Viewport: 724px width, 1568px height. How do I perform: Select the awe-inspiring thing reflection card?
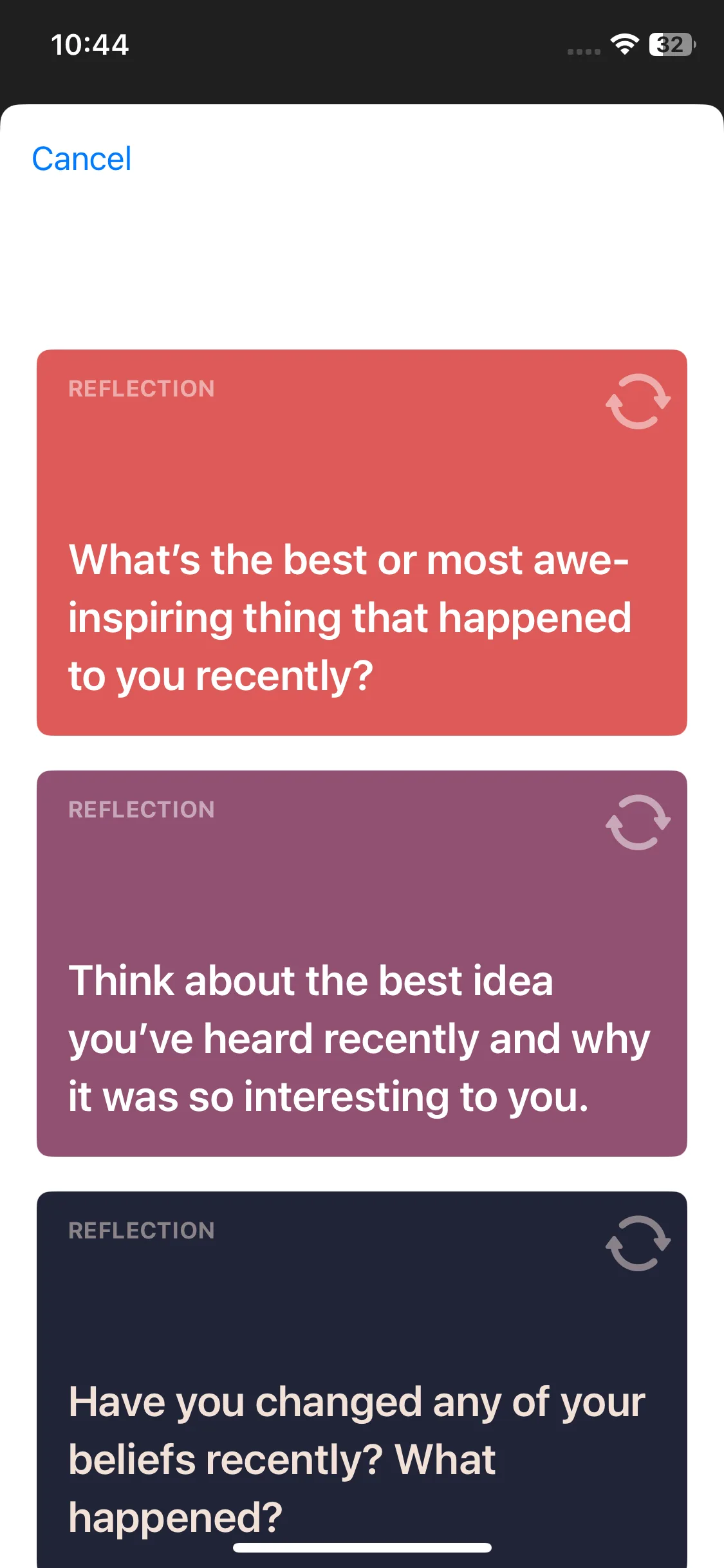pyautogui.click(x=362, y=543)
